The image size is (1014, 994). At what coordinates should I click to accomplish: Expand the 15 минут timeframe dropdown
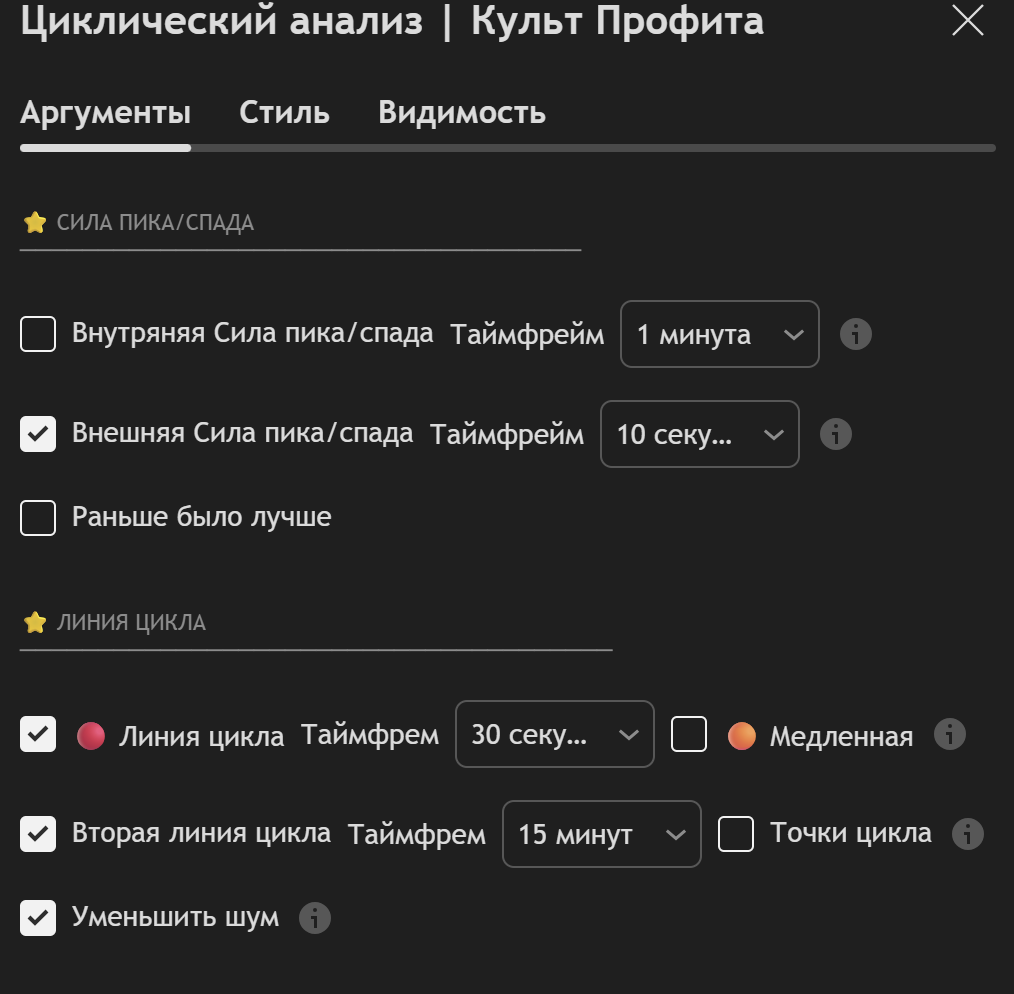tap(601, 834)
